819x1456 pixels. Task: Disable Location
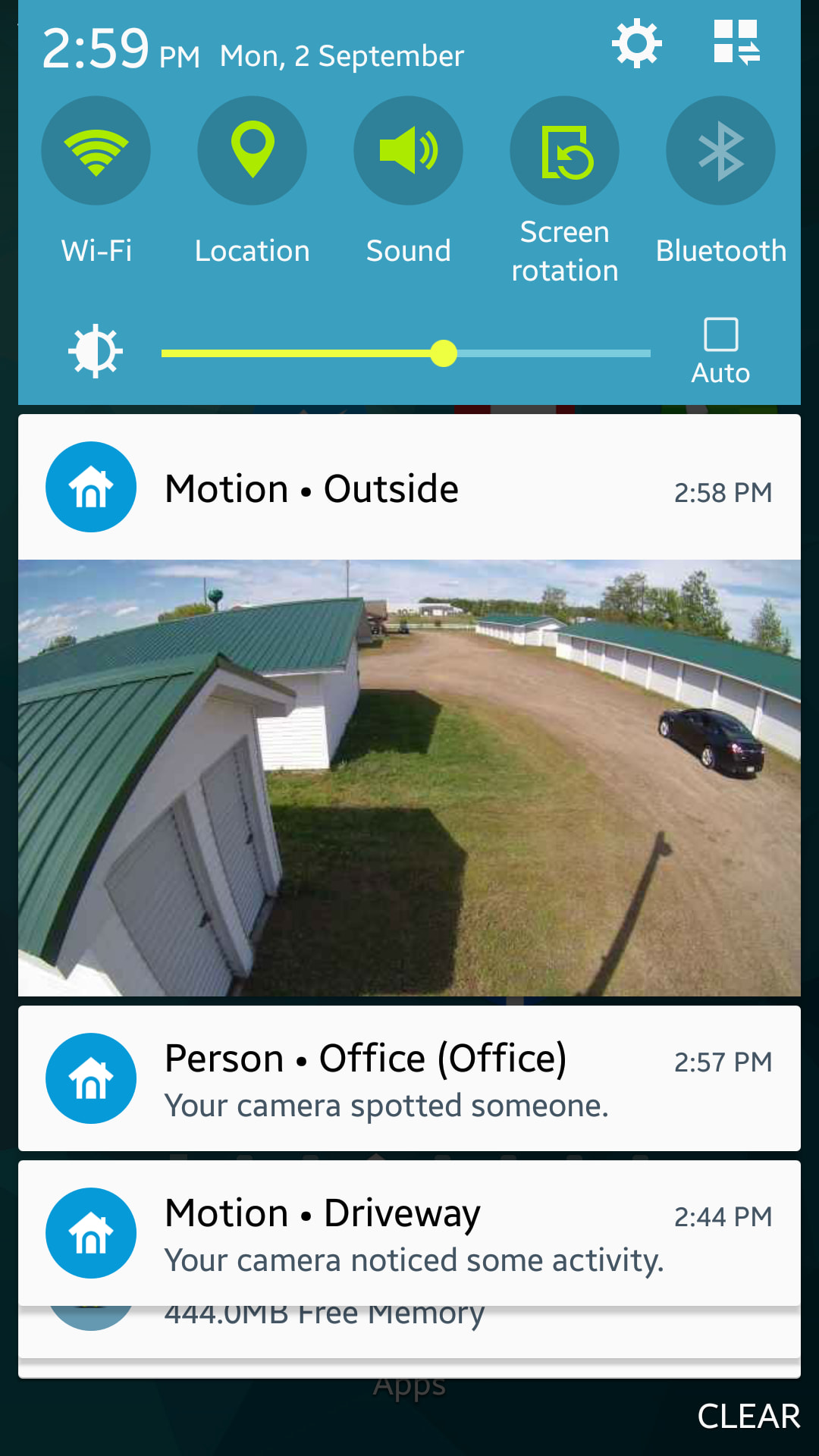tap(252, 150)
